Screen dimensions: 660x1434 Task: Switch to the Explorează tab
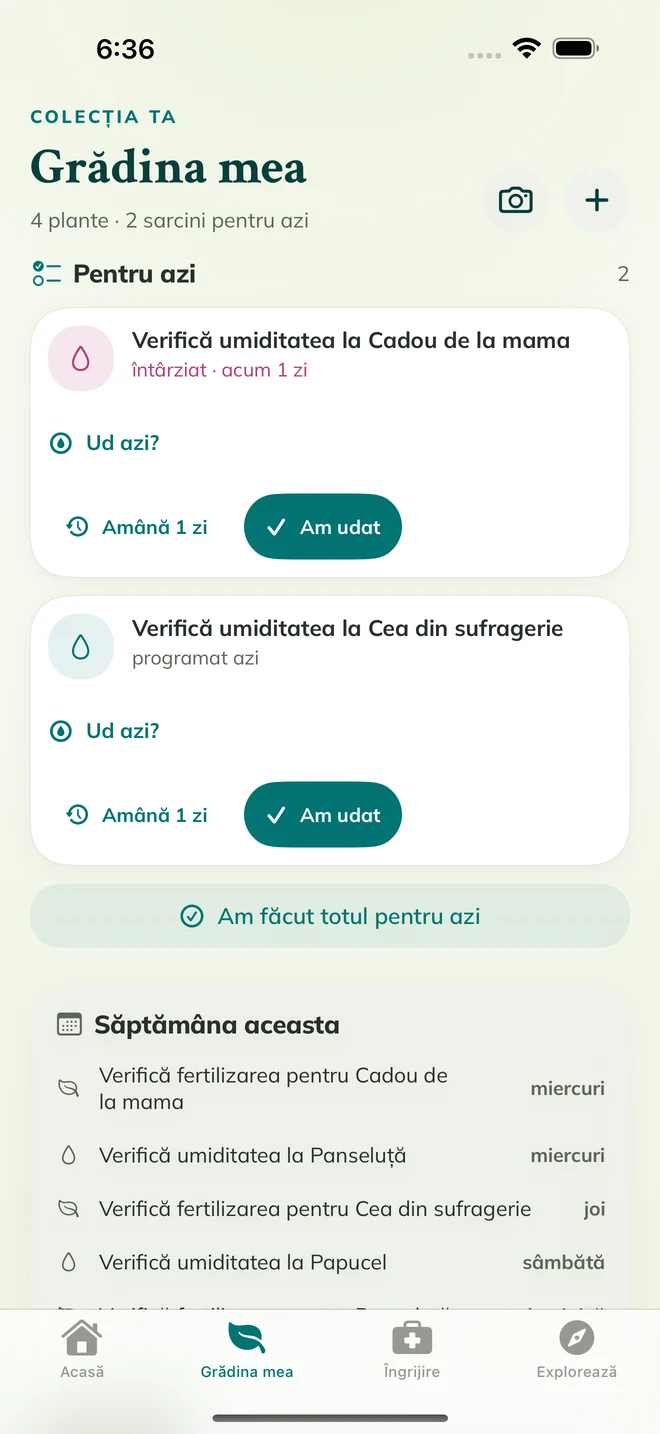click(577, 1350)
